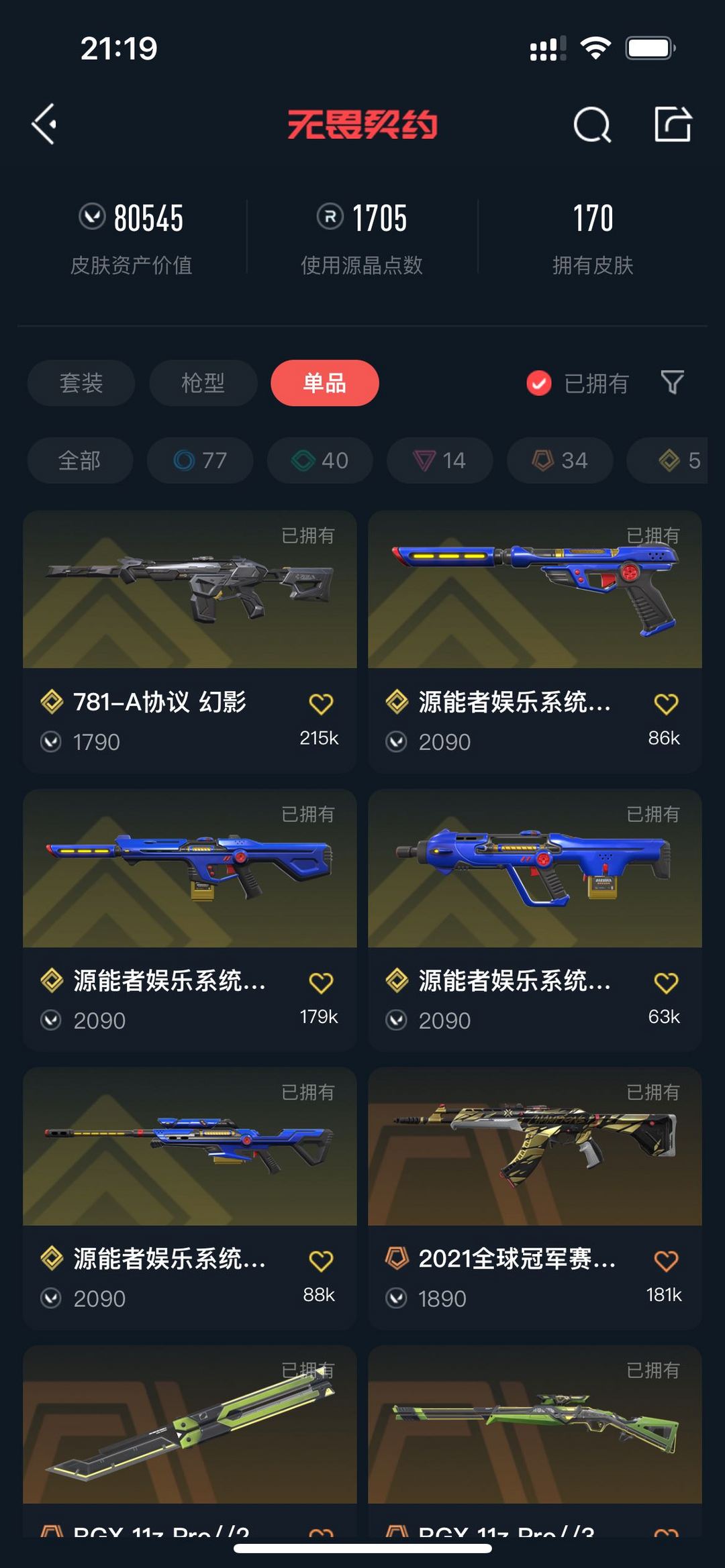Like the 781-A协议 幻影 skin
Screen dimensions: 725x1568
(321, 704)
